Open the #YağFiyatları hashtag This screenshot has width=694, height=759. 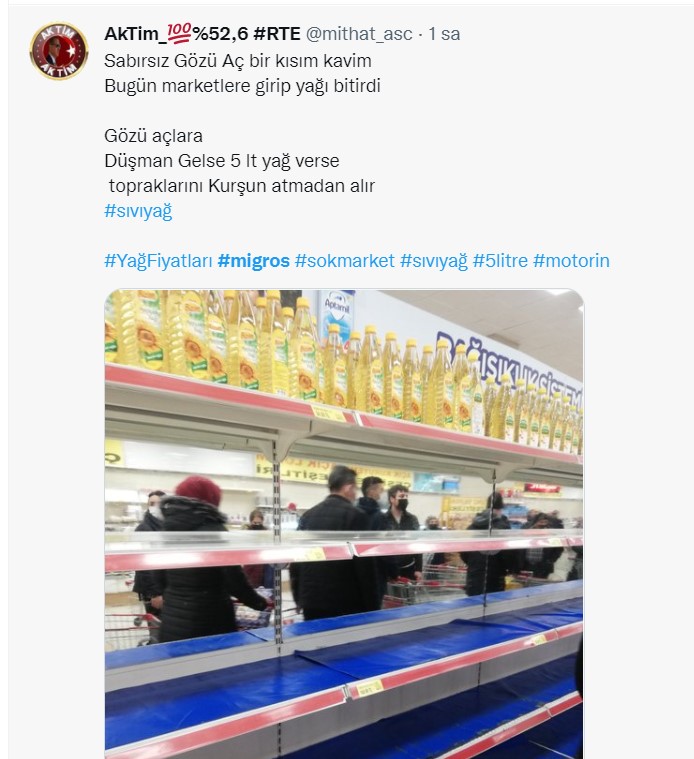pos(158,261)
